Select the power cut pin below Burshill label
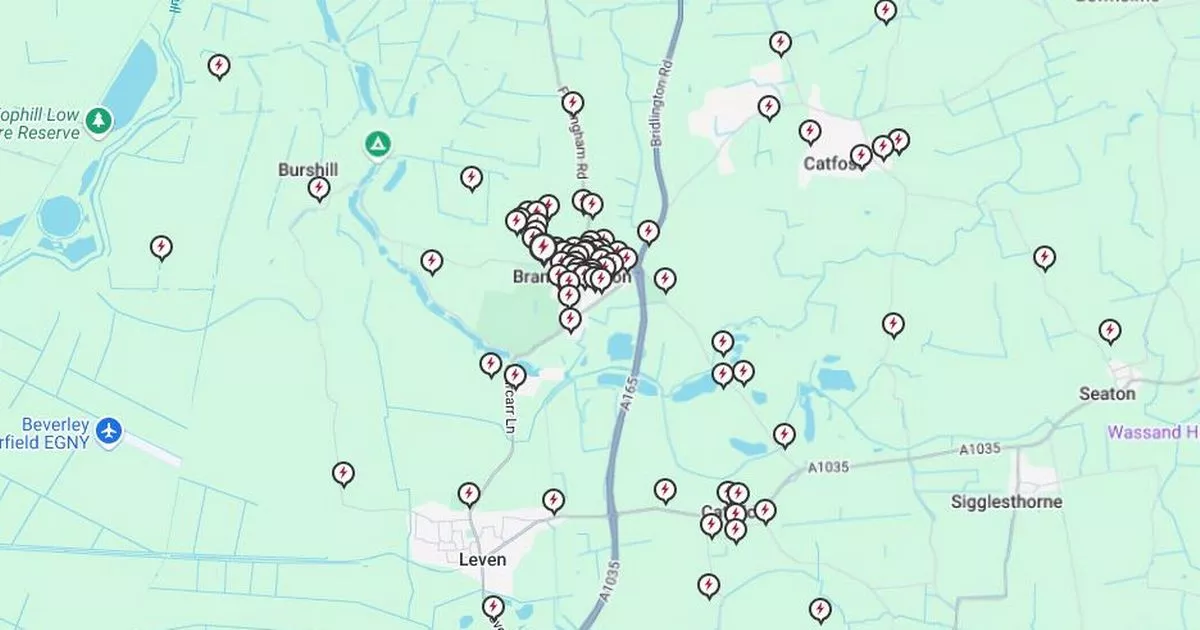Image resolution: width=1200 pixels, height=630 pixels. [319, 188]
